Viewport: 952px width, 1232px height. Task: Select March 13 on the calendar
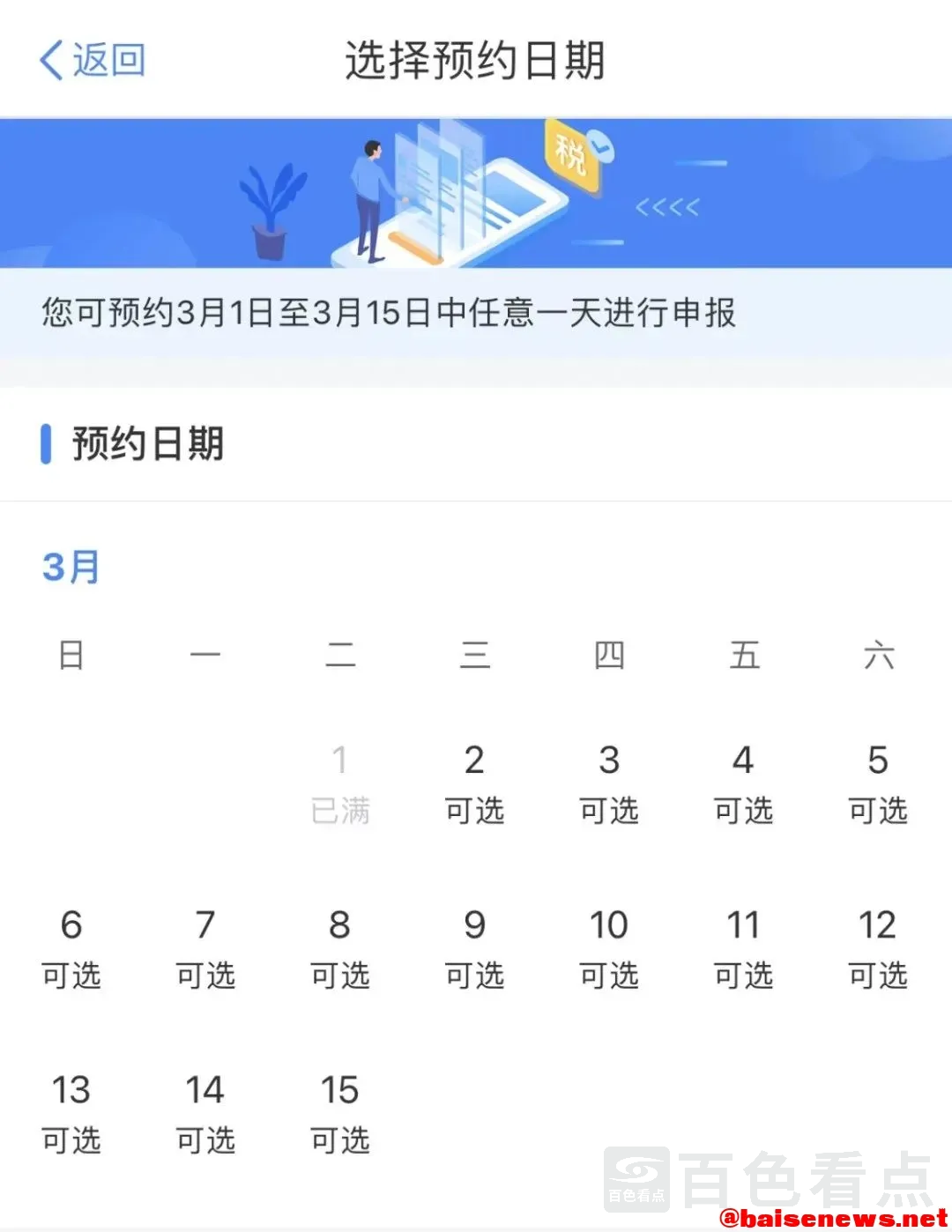coord(71,1114)
